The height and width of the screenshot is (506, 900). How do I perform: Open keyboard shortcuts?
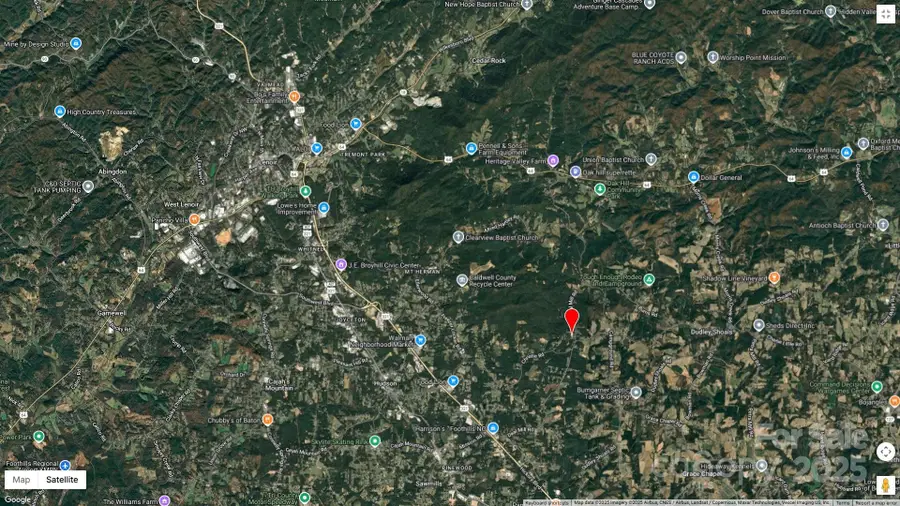pos(547,502)
